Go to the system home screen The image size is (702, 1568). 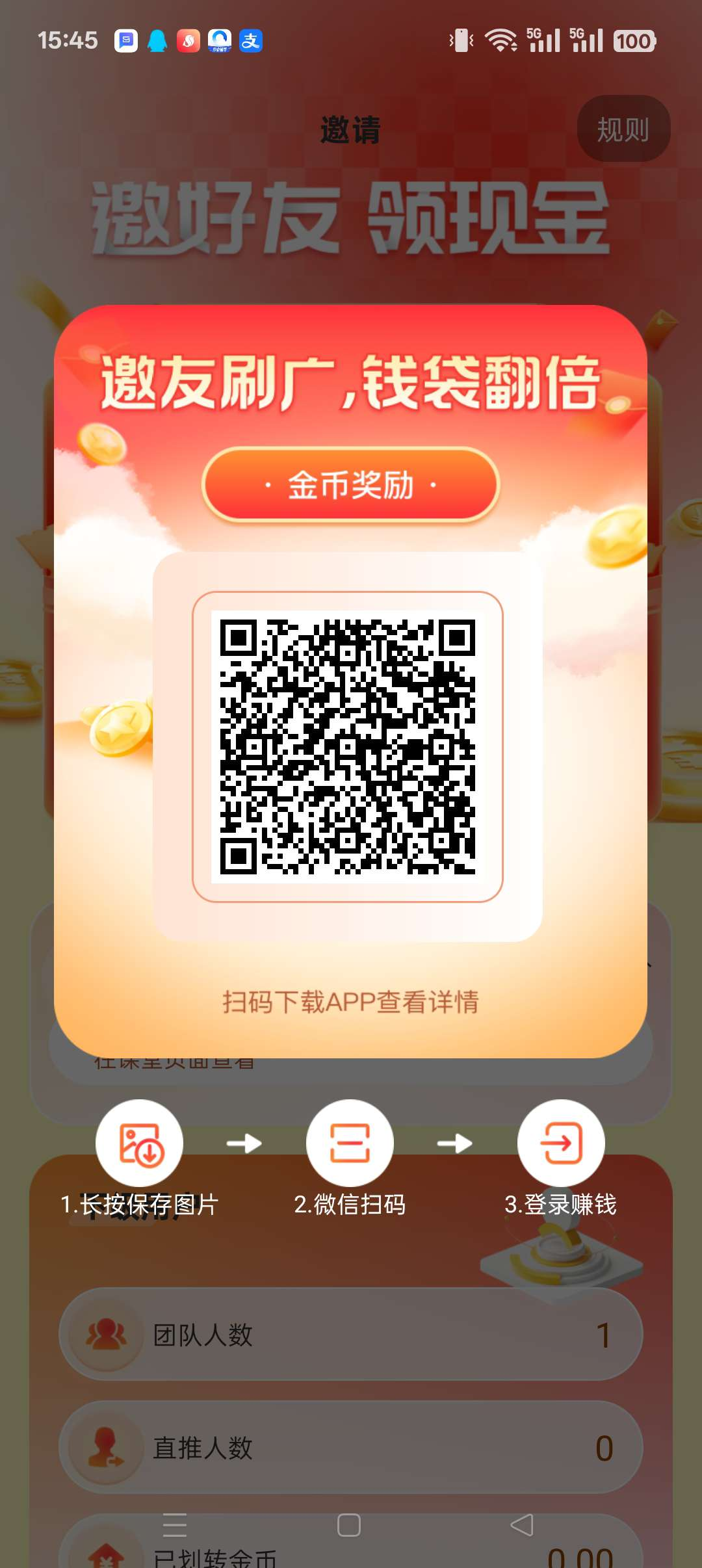click(349, 1525)
